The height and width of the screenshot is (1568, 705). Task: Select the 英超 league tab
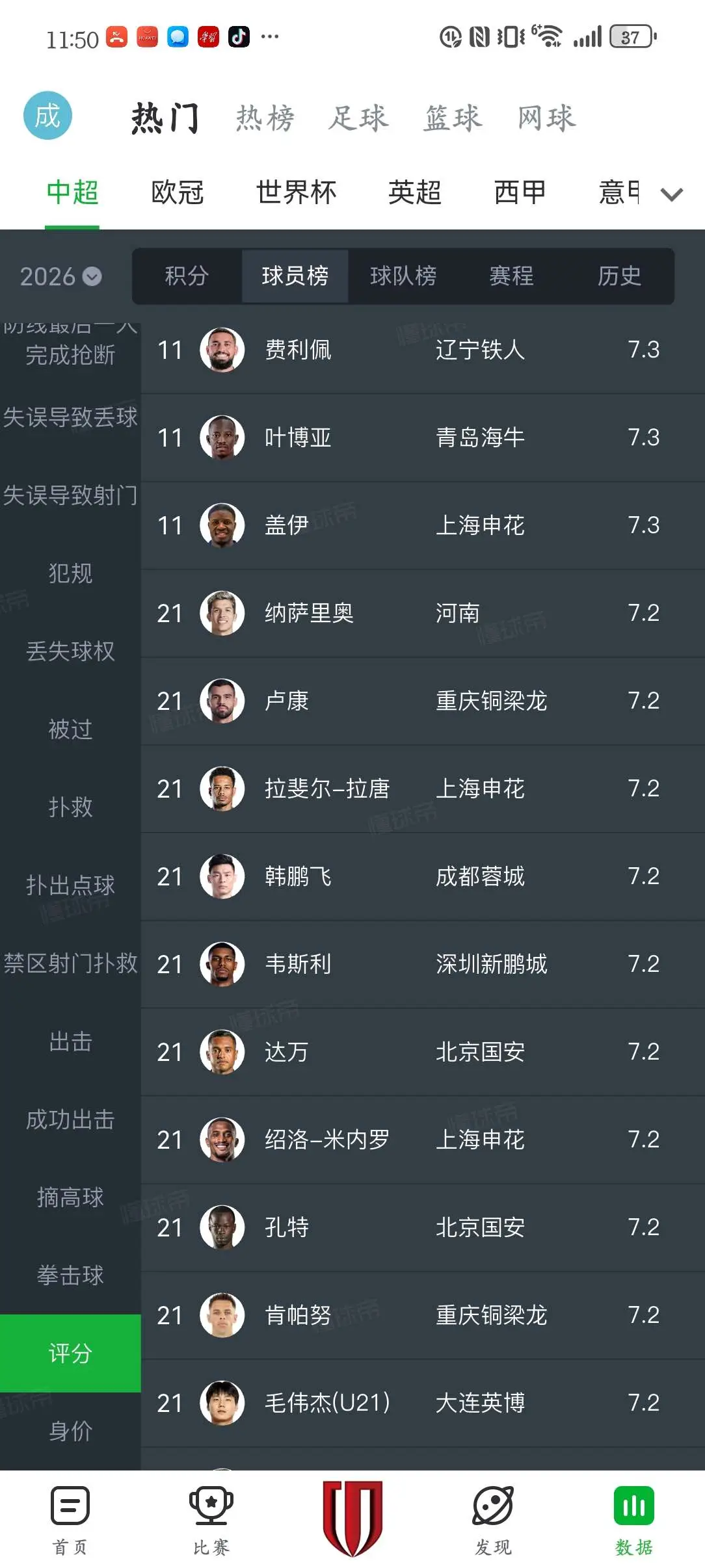pyautogui.click(x=414, y=192)
